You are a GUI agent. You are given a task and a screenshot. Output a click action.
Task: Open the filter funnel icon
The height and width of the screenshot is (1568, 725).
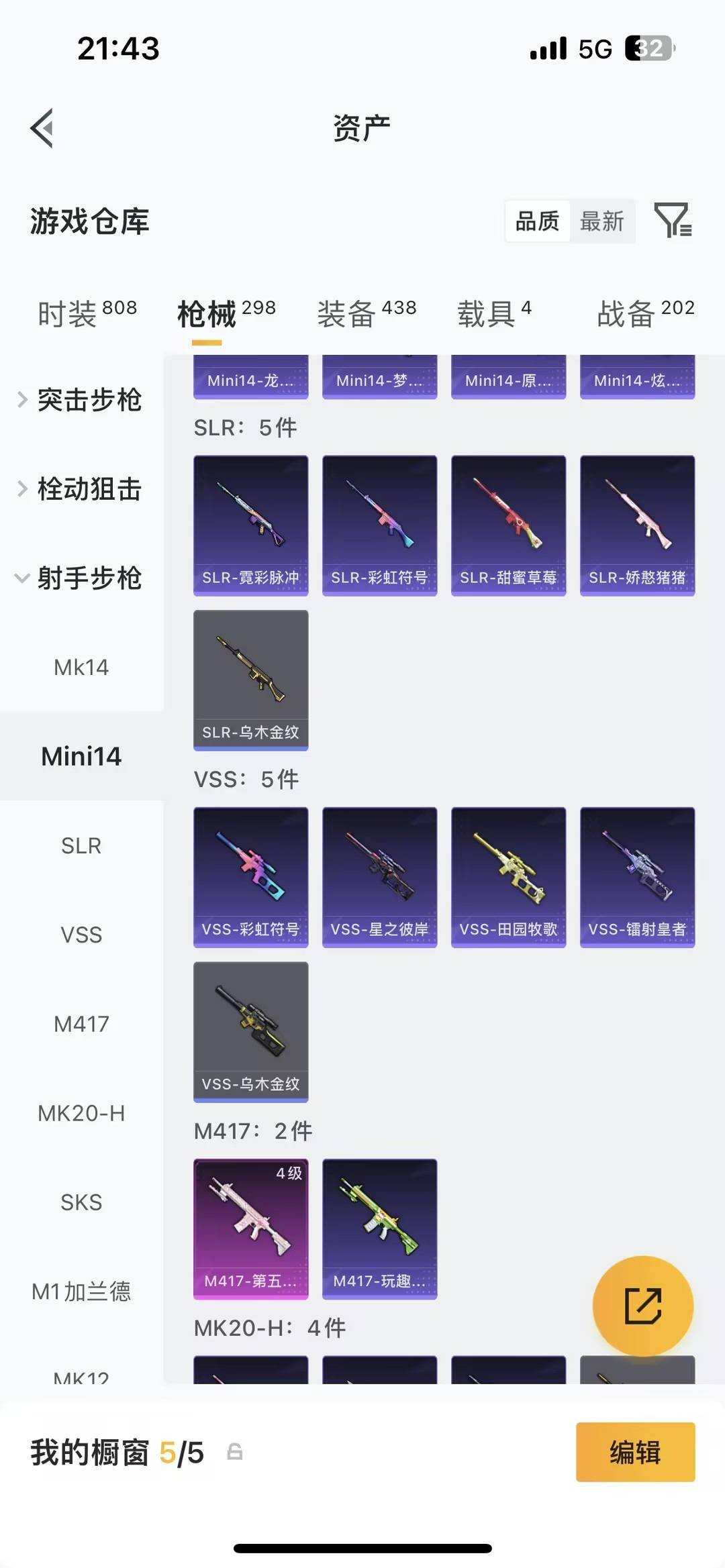(672, 220)
